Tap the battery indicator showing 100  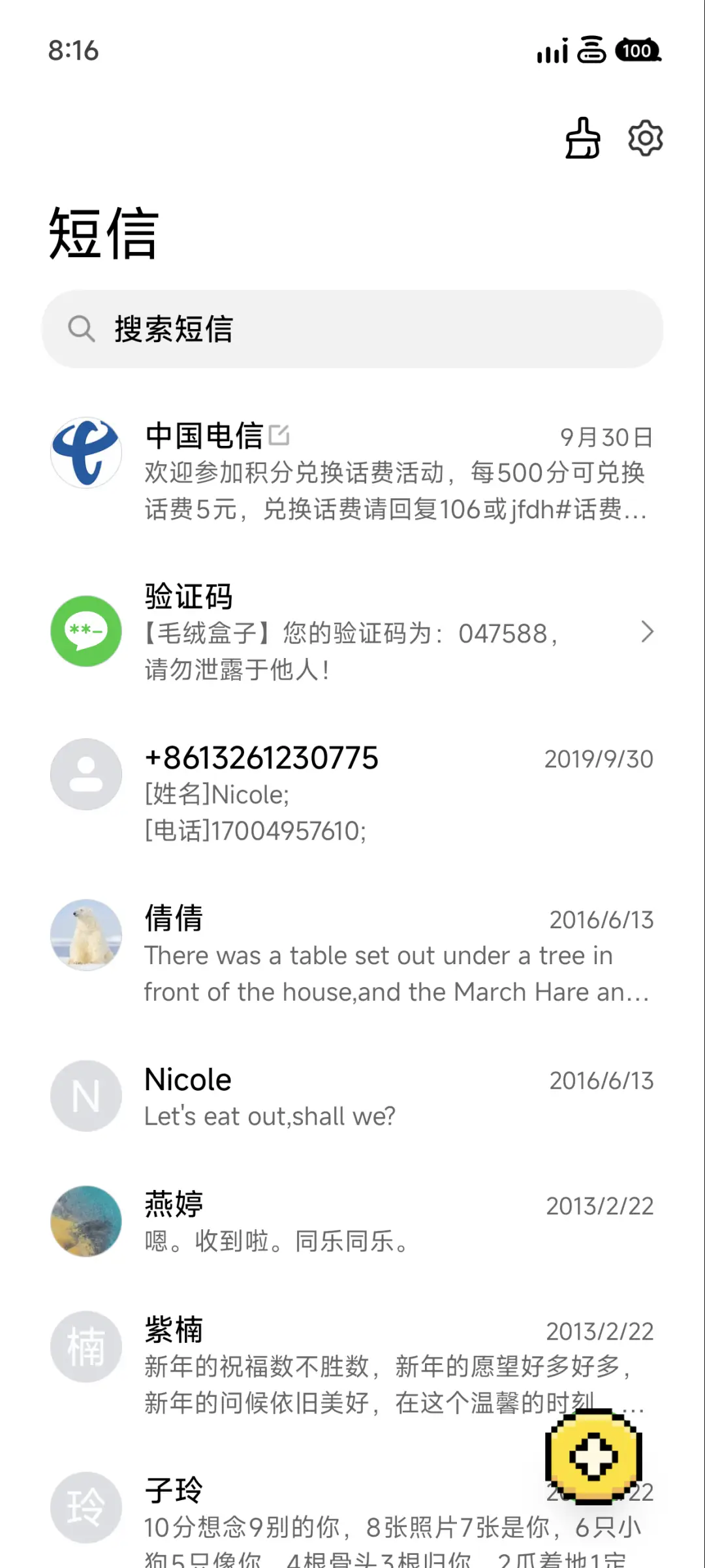[636, 51]
